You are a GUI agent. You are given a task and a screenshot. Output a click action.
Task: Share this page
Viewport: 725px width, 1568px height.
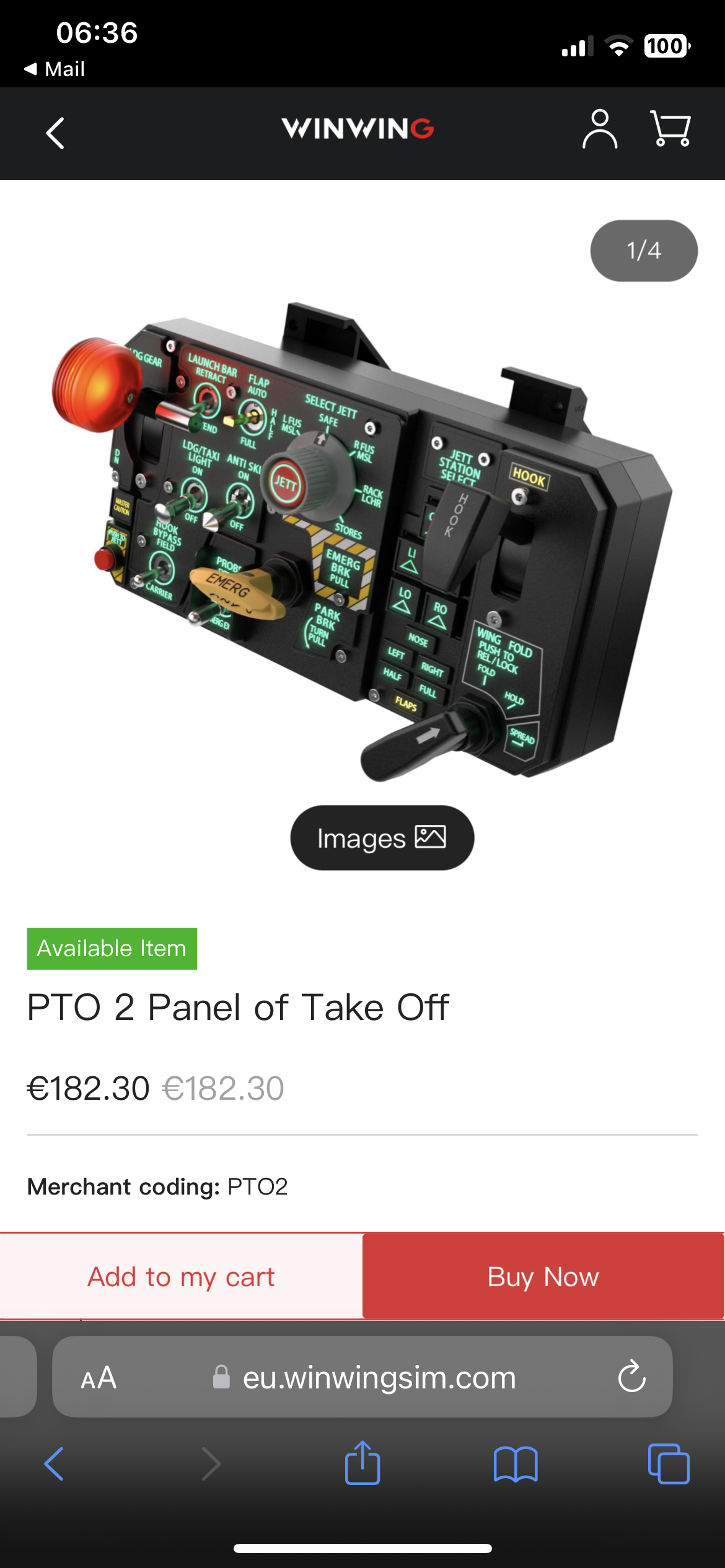click(x=362, y=1462)
